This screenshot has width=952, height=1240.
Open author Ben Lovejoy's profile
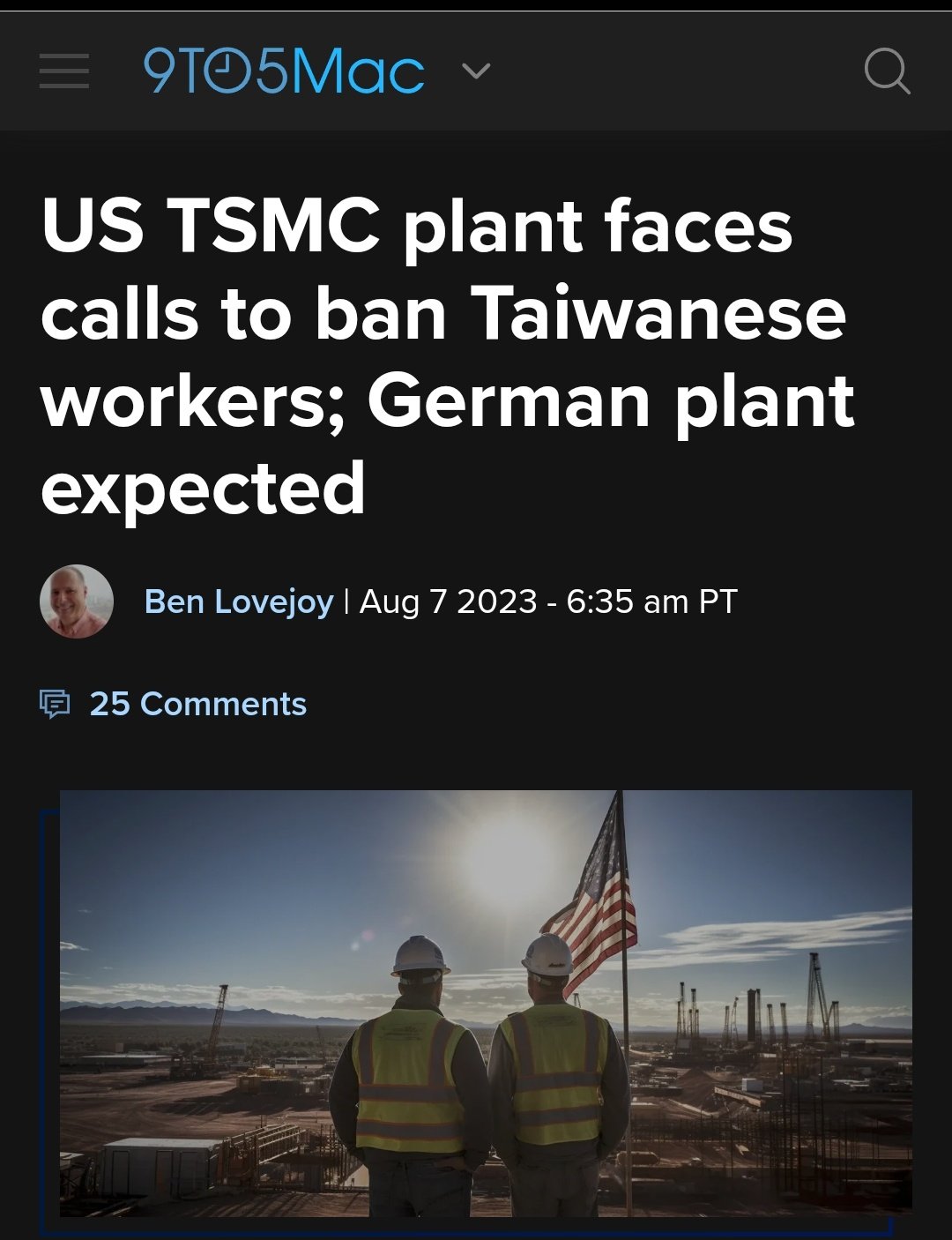(238, 602)
